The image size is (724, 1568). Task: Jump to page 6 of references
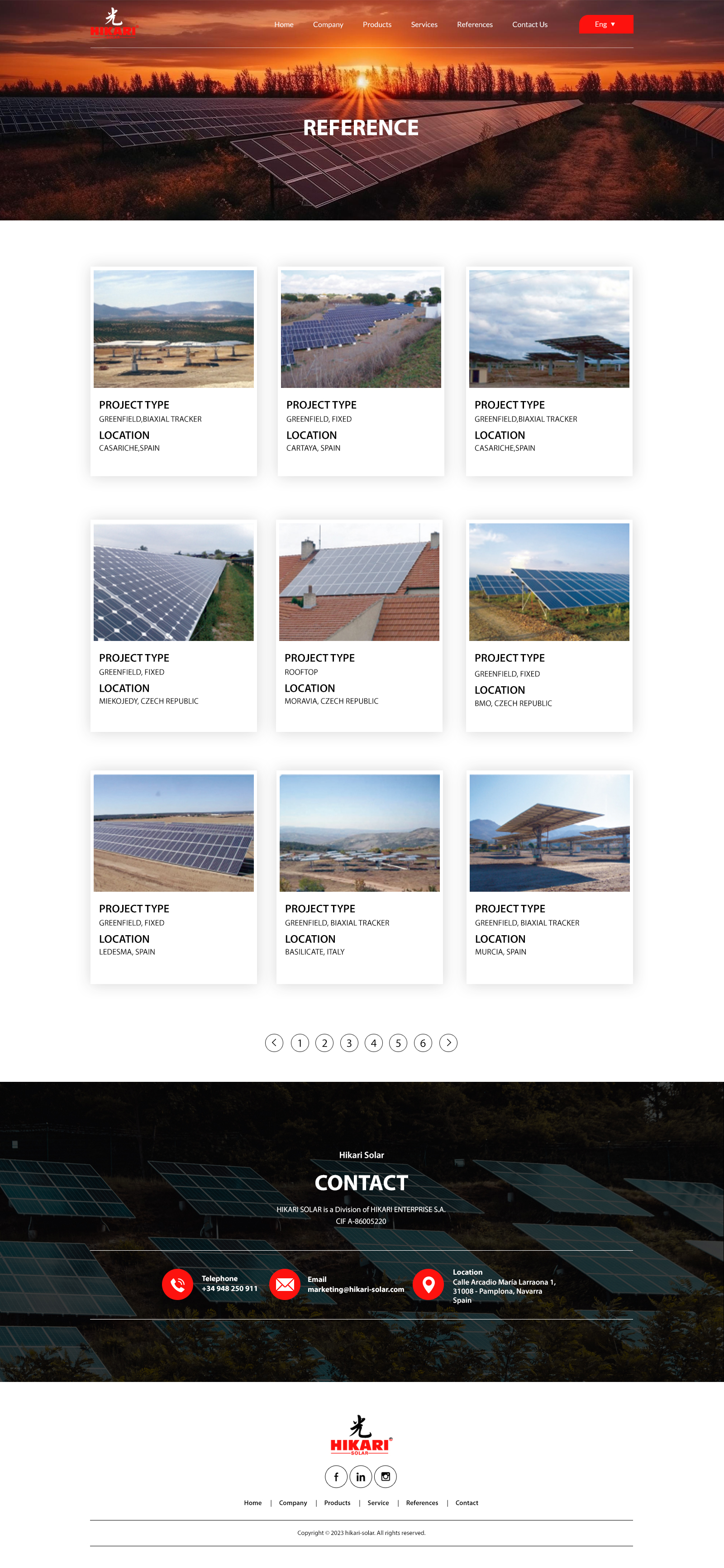[x=423, y=1043]
